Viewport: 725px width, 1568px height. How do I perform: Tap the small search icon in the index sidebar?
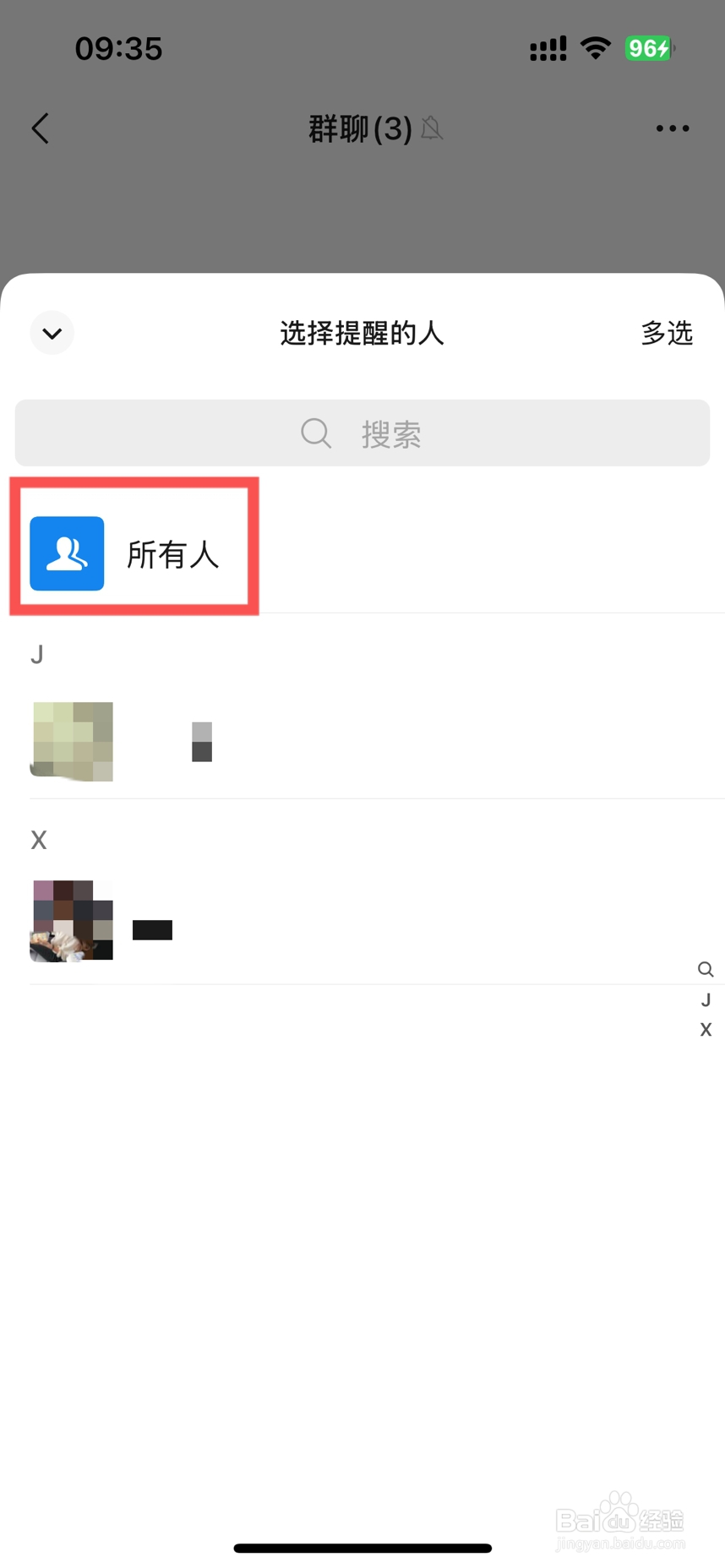click(x=706, y=969)
